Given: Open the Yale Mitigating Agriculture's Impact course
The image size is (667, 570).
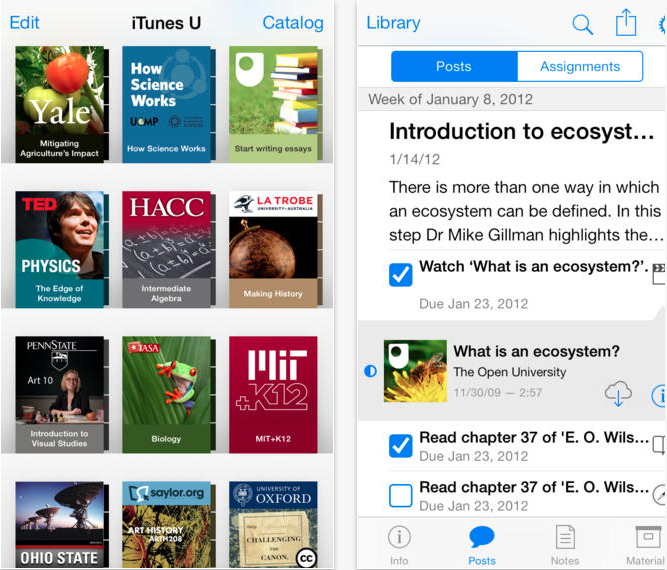Looking at the screenshot, I should click(x=60, y=104).
